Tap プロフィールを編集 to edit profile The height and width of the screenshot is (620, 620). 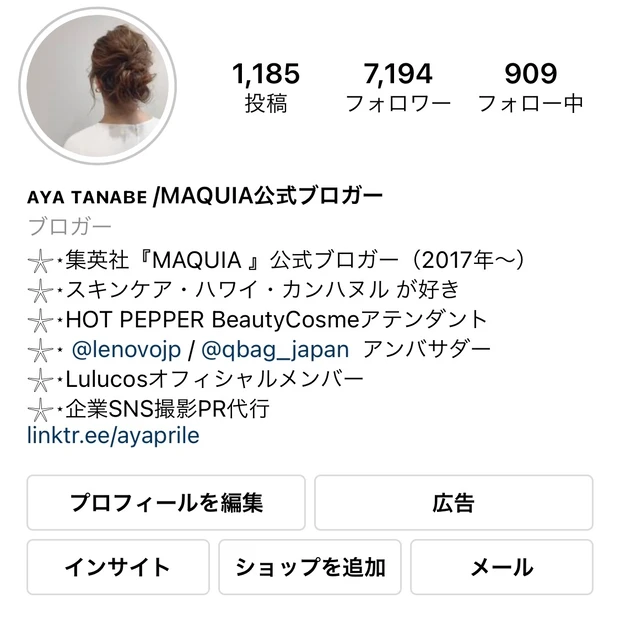[x=166, y=502]
